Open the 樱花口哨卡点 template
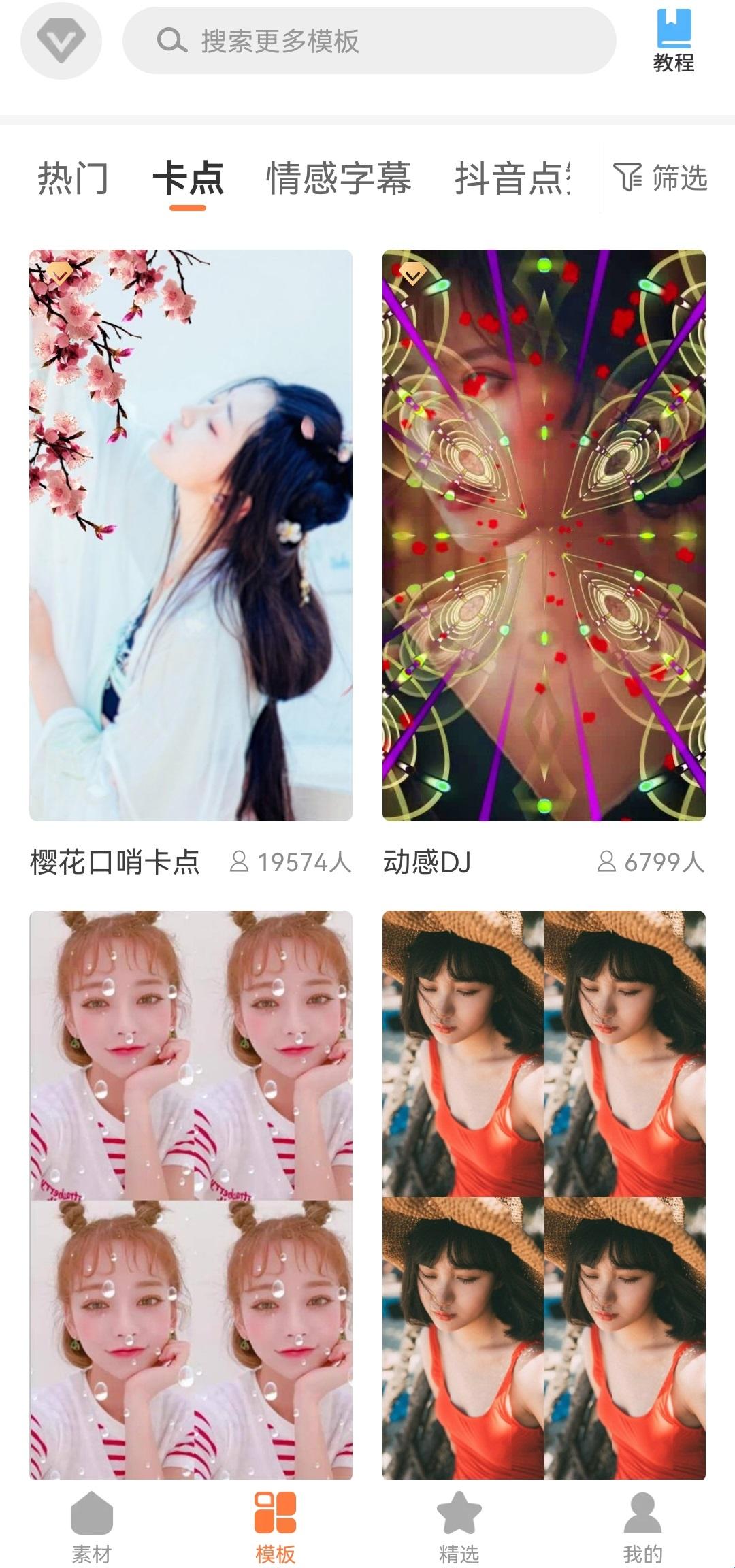This screenshot has width=735, height=1568. (191, 535)
